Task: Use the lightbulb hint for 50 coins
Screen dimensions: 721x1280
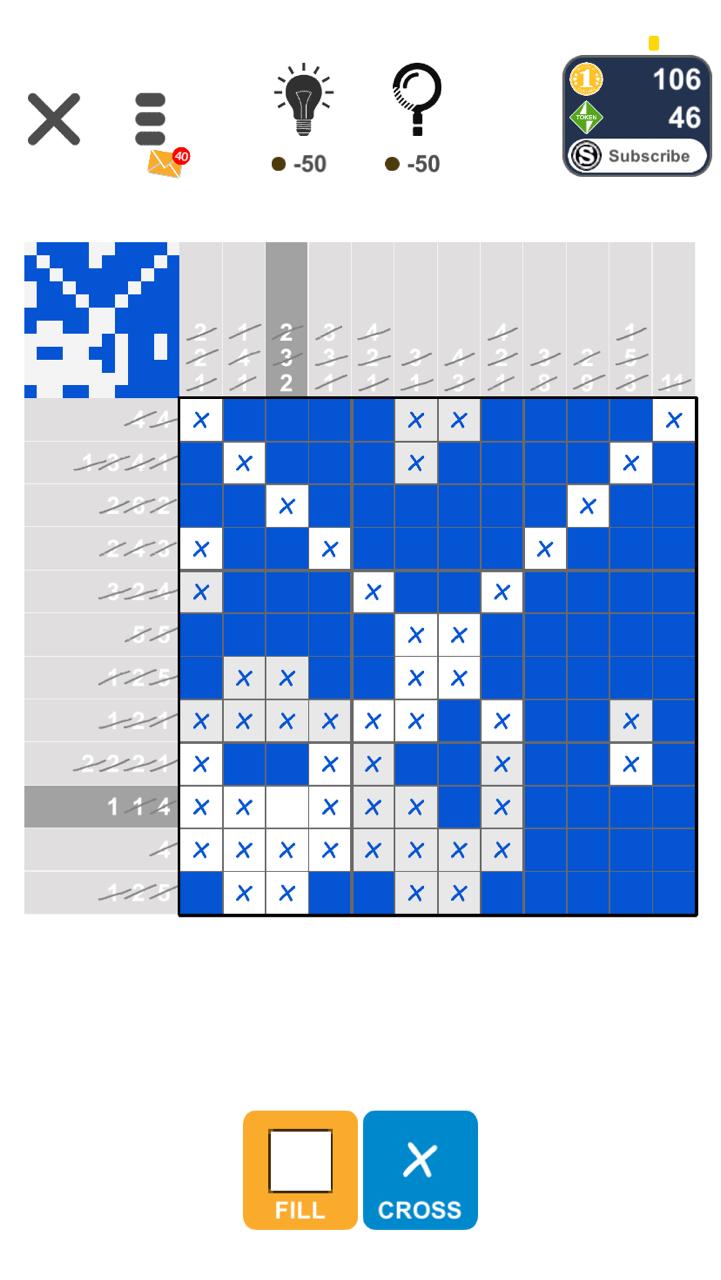Action: pos(302,102)
